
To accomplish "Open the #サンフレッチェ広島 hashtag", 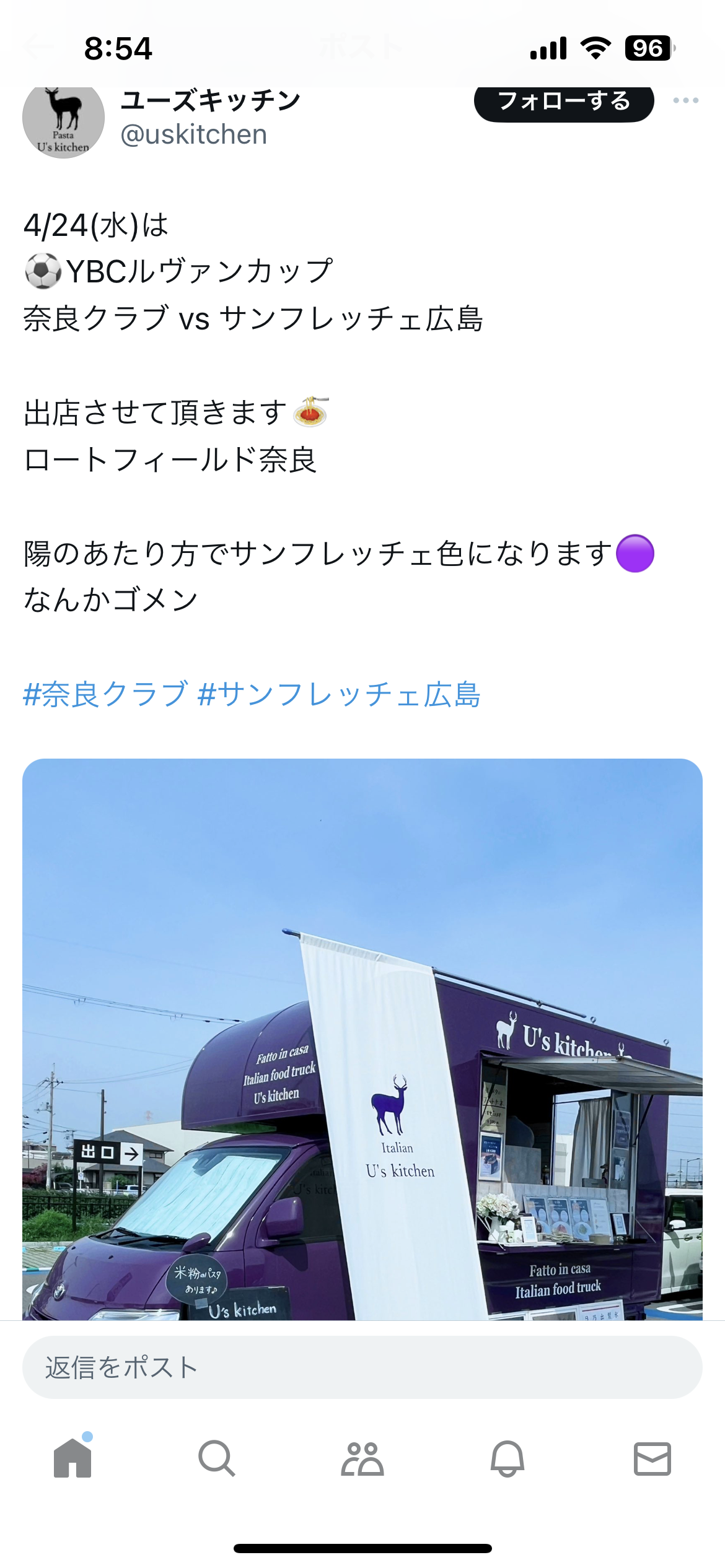I will click(x=339, y=694).
